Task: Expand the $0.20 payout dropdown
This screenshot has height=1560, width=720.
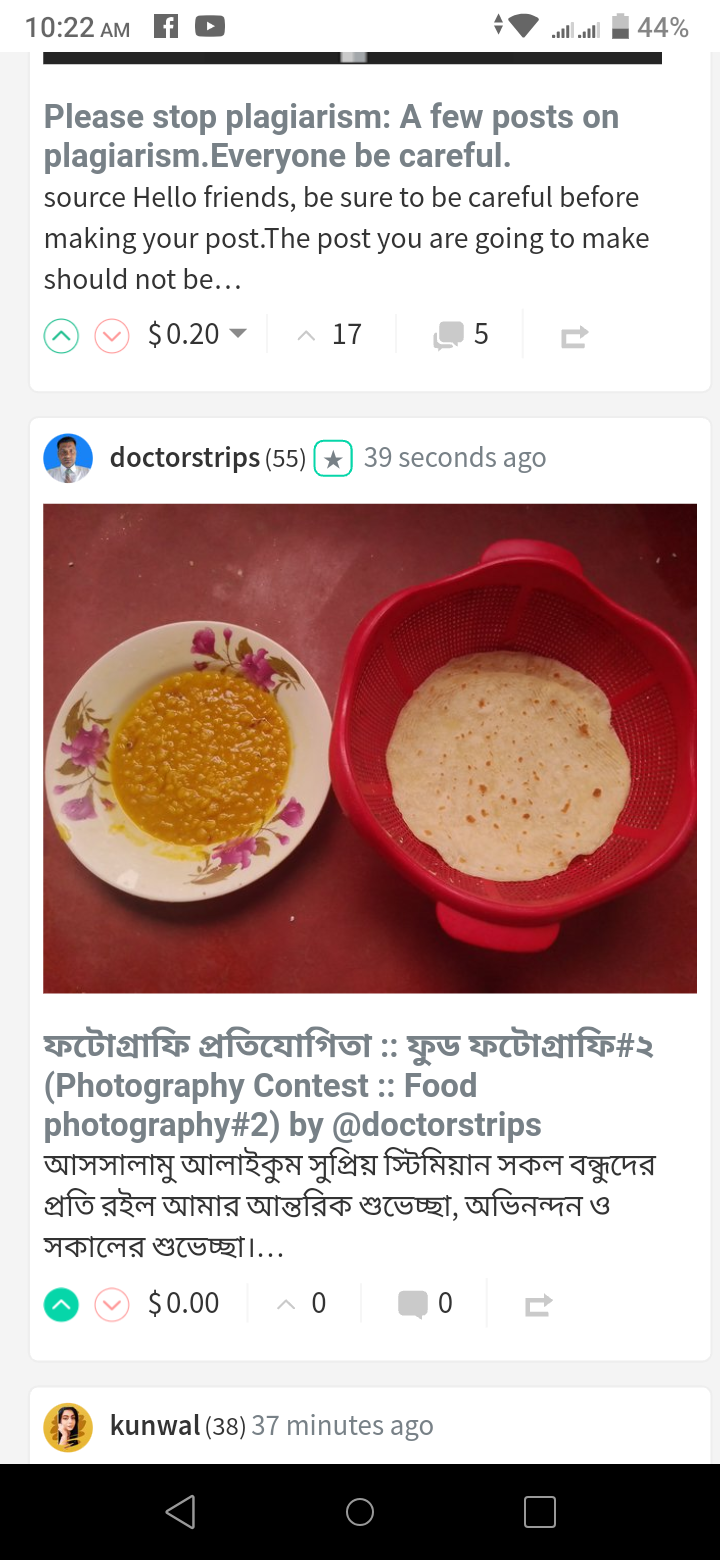Action: 238,333
